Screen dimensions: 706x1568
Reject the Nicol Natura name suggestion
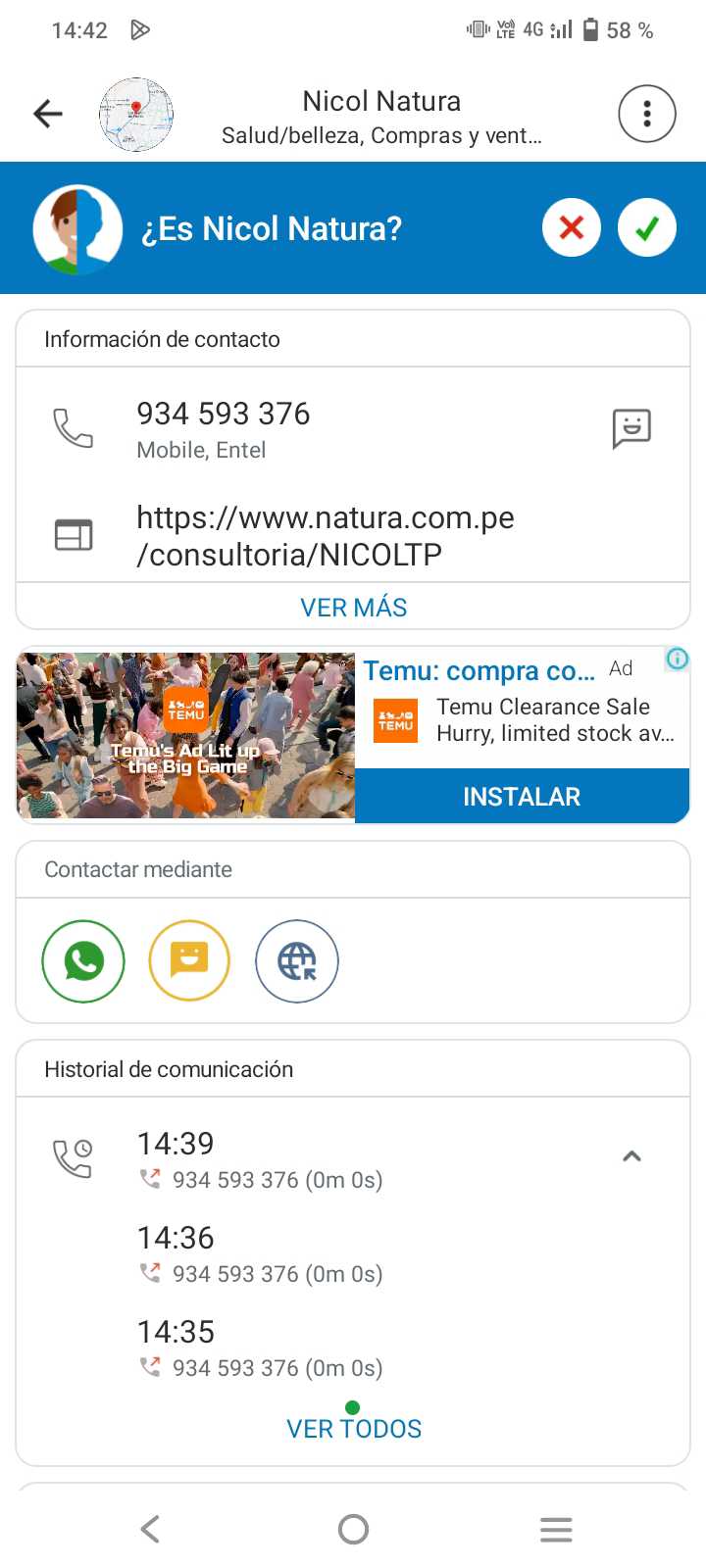pyautogui.click(x=571, y=228)
